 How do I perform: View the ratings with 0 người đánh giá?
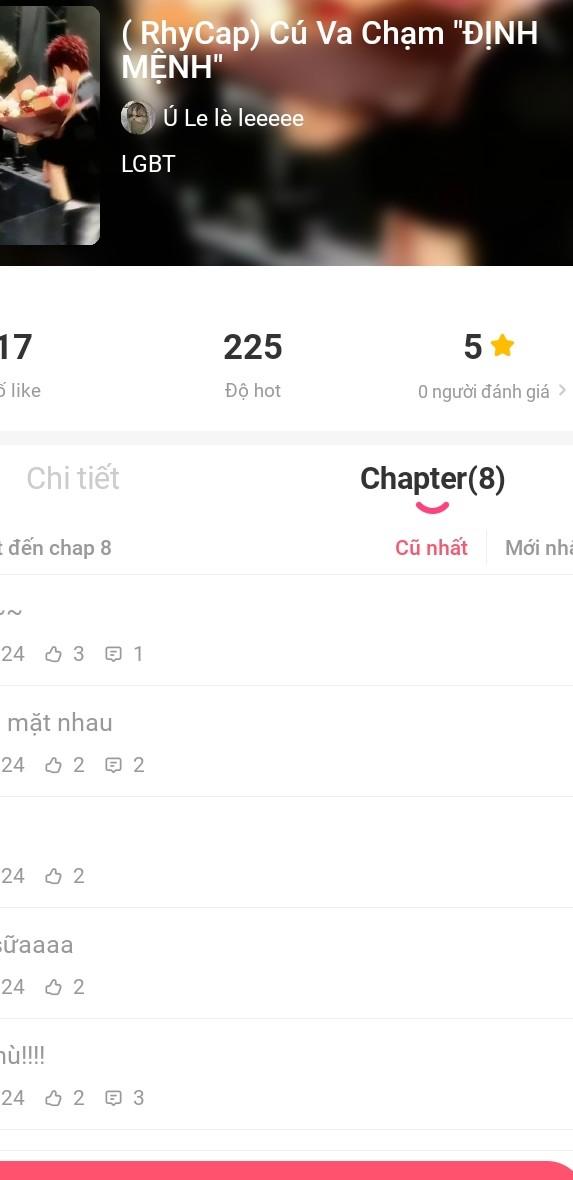pyautogui.click(x=492, y=391)
